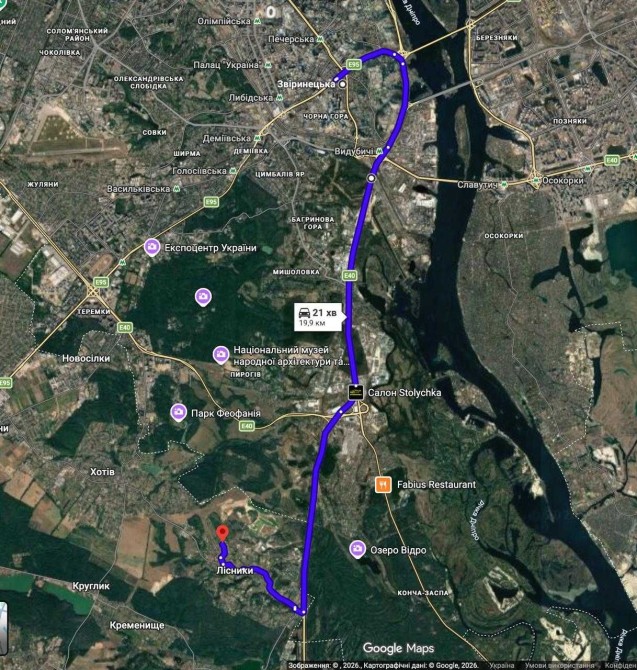Tap the Озеро Відро attraction marker

[358, 550]
